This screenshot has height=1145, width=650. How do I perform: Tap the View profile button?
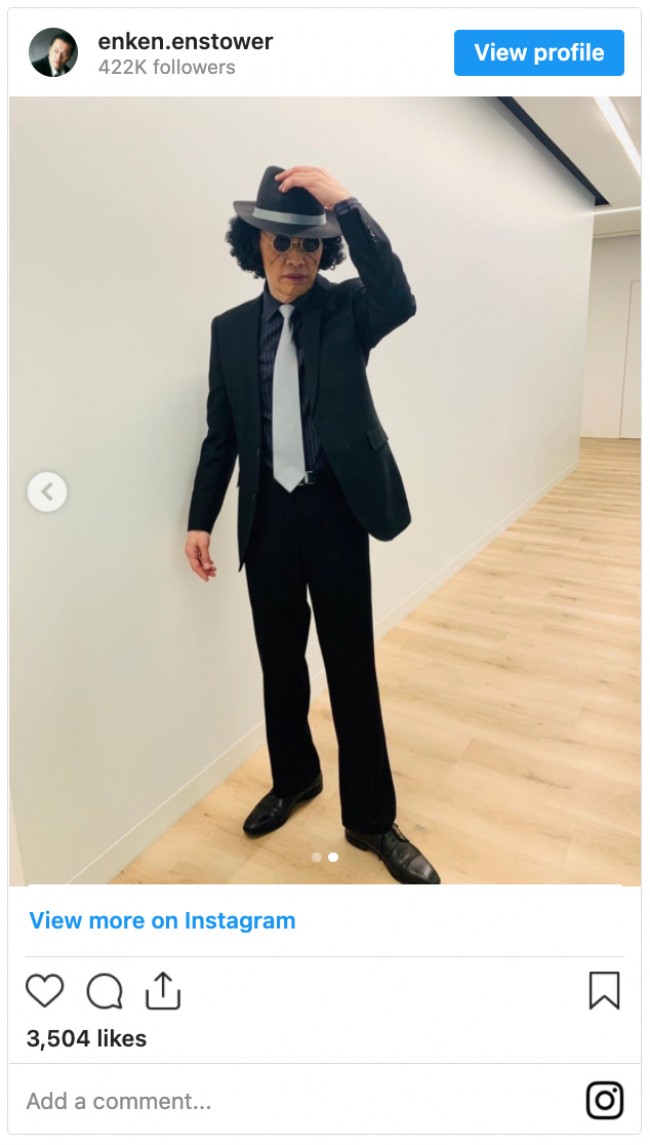(538, 53)
